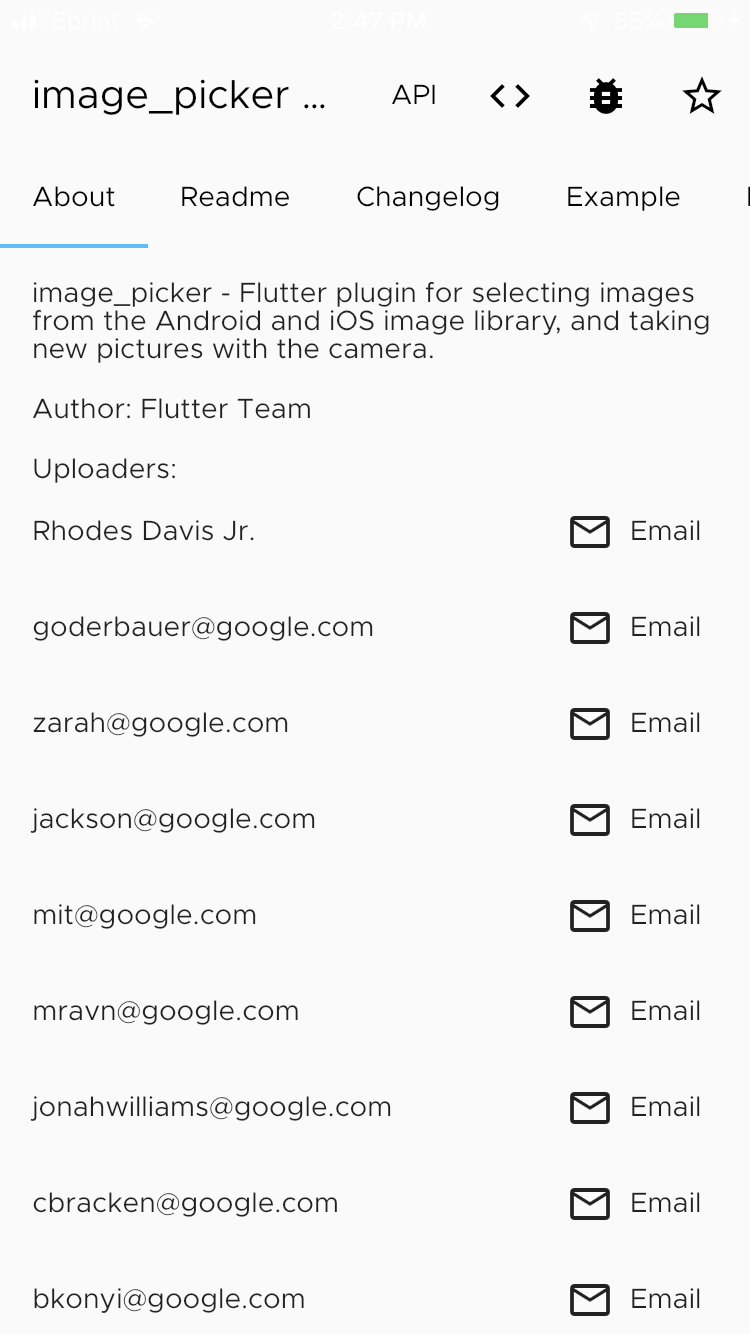This screenshot has height=1334, width=750.
Task: Email jonahwilliams@google.com
Action: point(636,1107)
